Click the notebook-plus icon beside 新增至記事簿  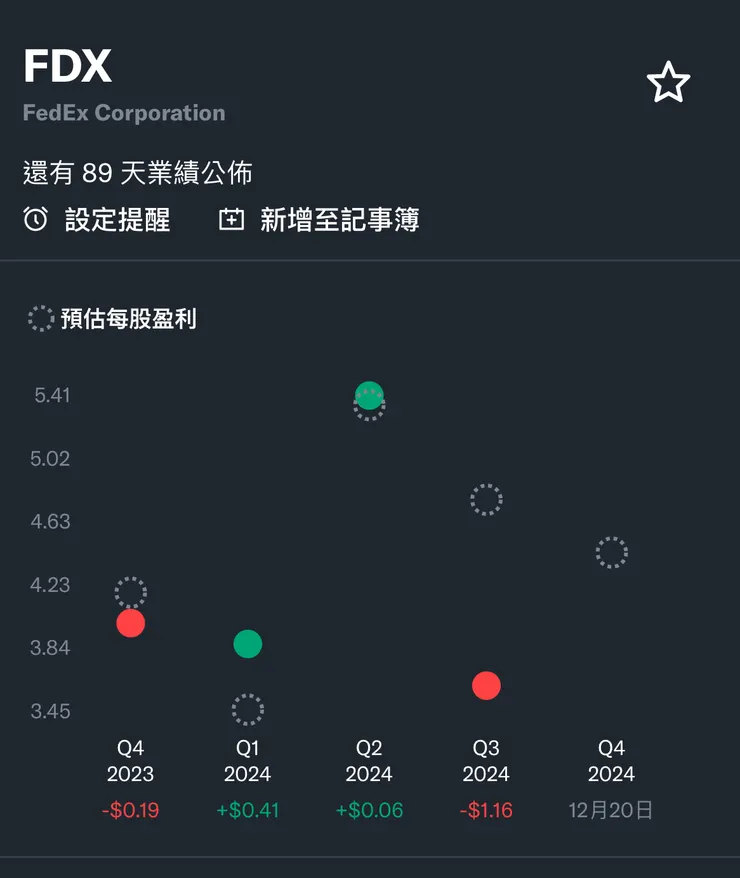coord(231,219)
